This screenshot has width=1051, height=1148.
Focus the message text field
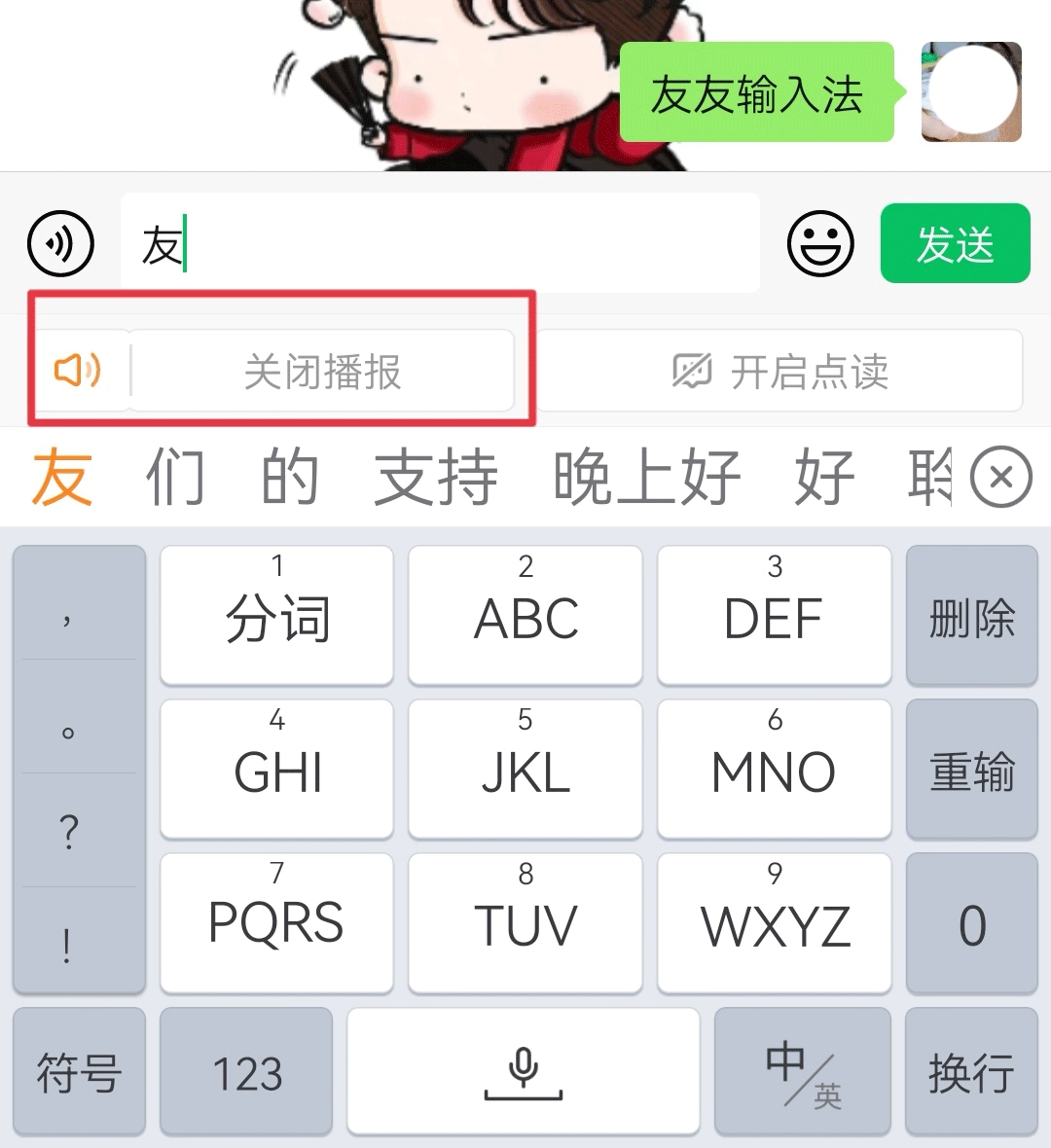coord(438,243)
